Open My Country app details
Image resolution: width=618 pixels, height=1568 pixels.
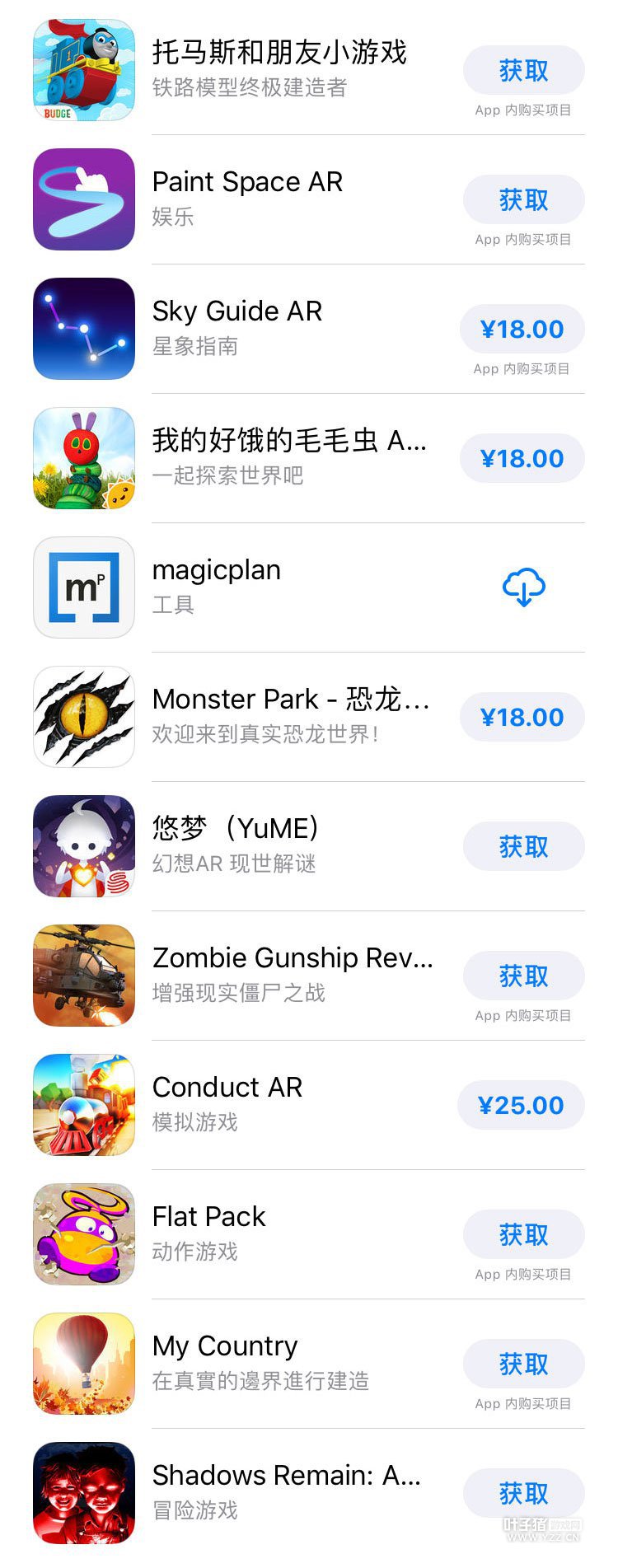click(x=225, y=1346)
